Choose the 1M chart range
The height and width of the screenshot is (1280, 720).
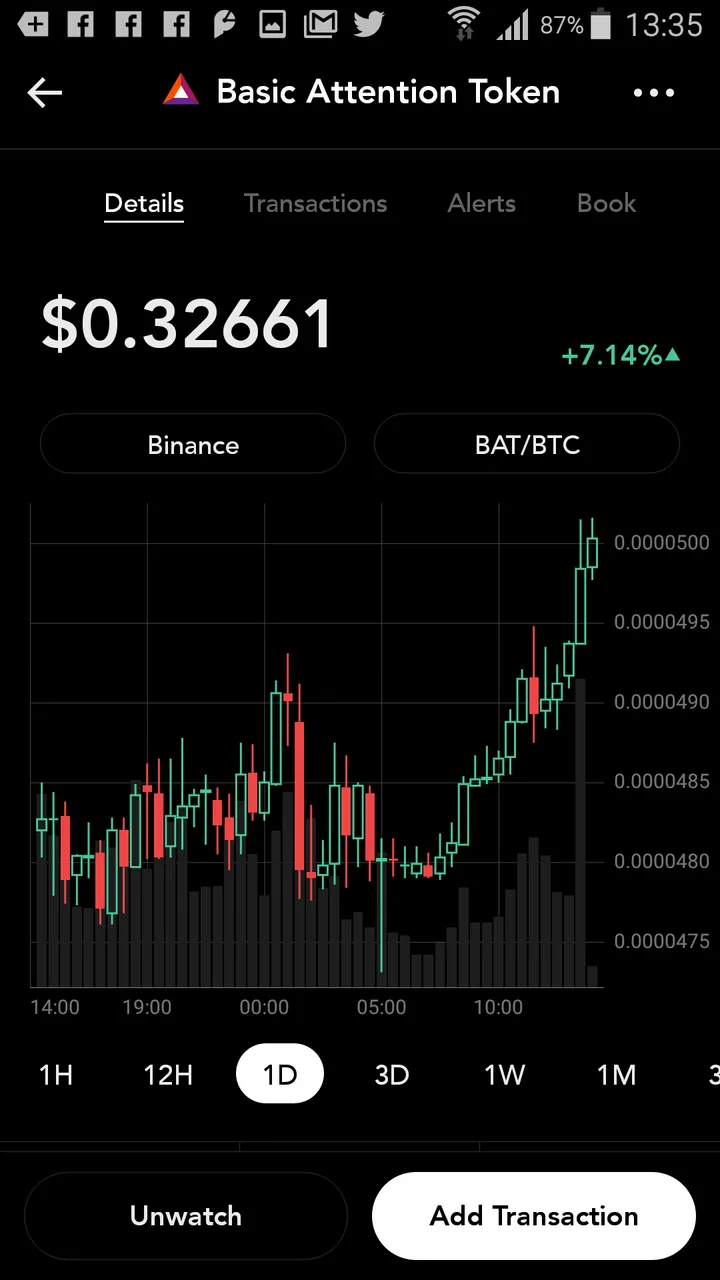[617, 1075]
